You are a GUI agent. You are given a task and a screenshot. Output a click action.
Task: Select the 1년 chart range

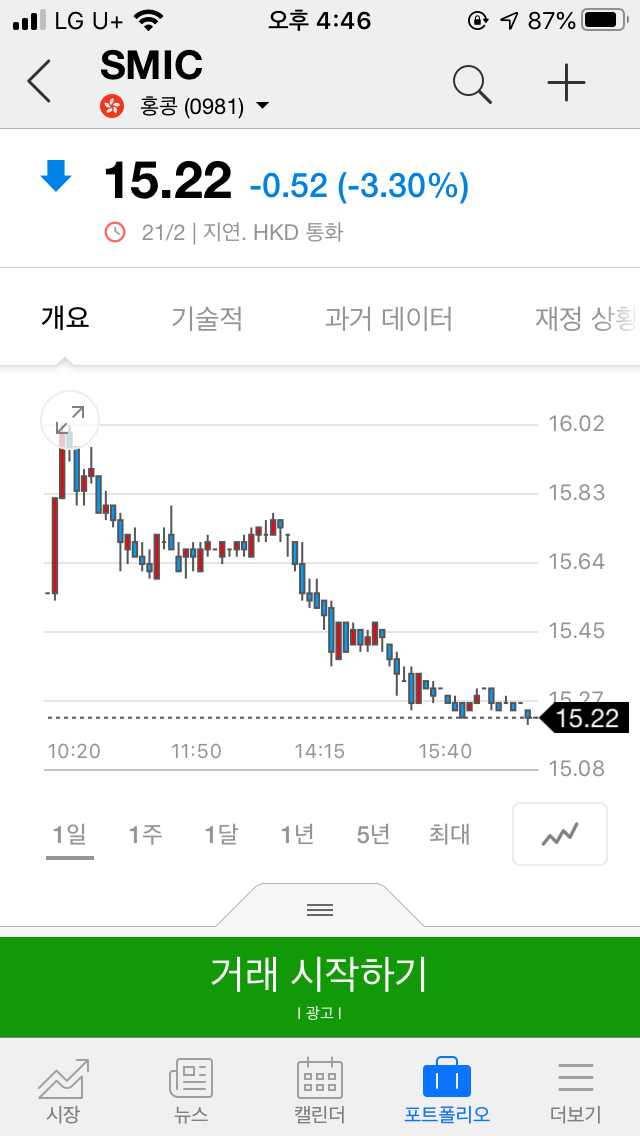click(297, 835)
